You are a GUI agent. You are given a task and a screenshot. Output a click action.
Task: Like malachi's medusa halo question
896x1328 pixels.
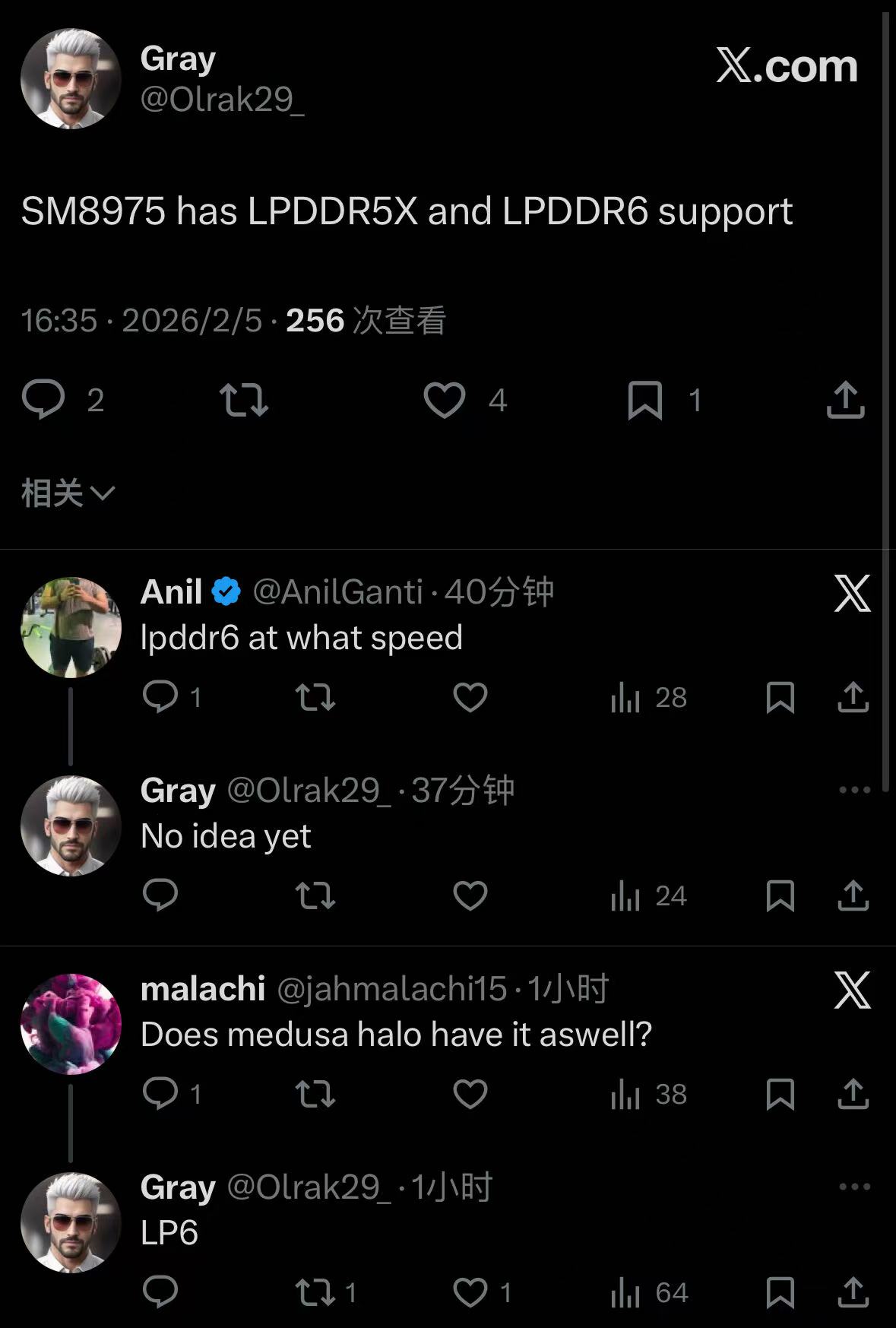[x=470, y=1094]
